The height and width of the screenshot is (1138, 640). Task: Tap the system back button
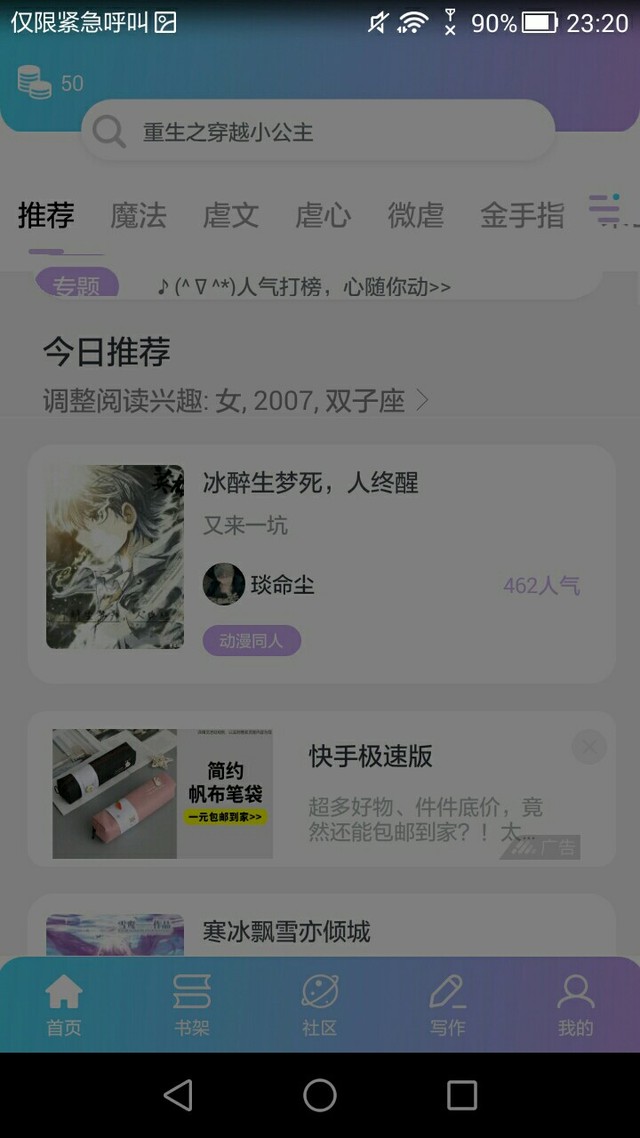pyautogui.click(x=178, y=1096)
